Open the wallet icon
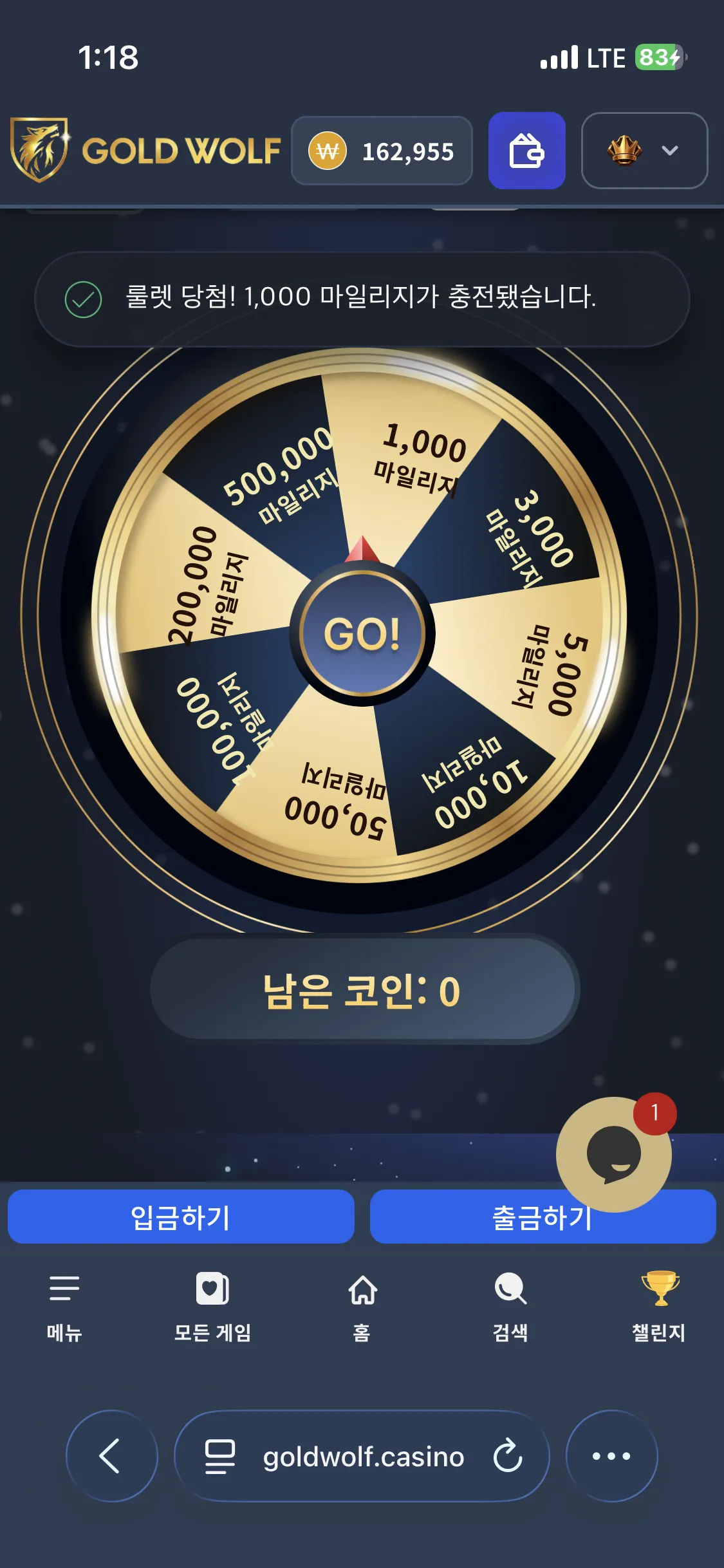This screenshot has width=724, height=1568. pos(526,151)
